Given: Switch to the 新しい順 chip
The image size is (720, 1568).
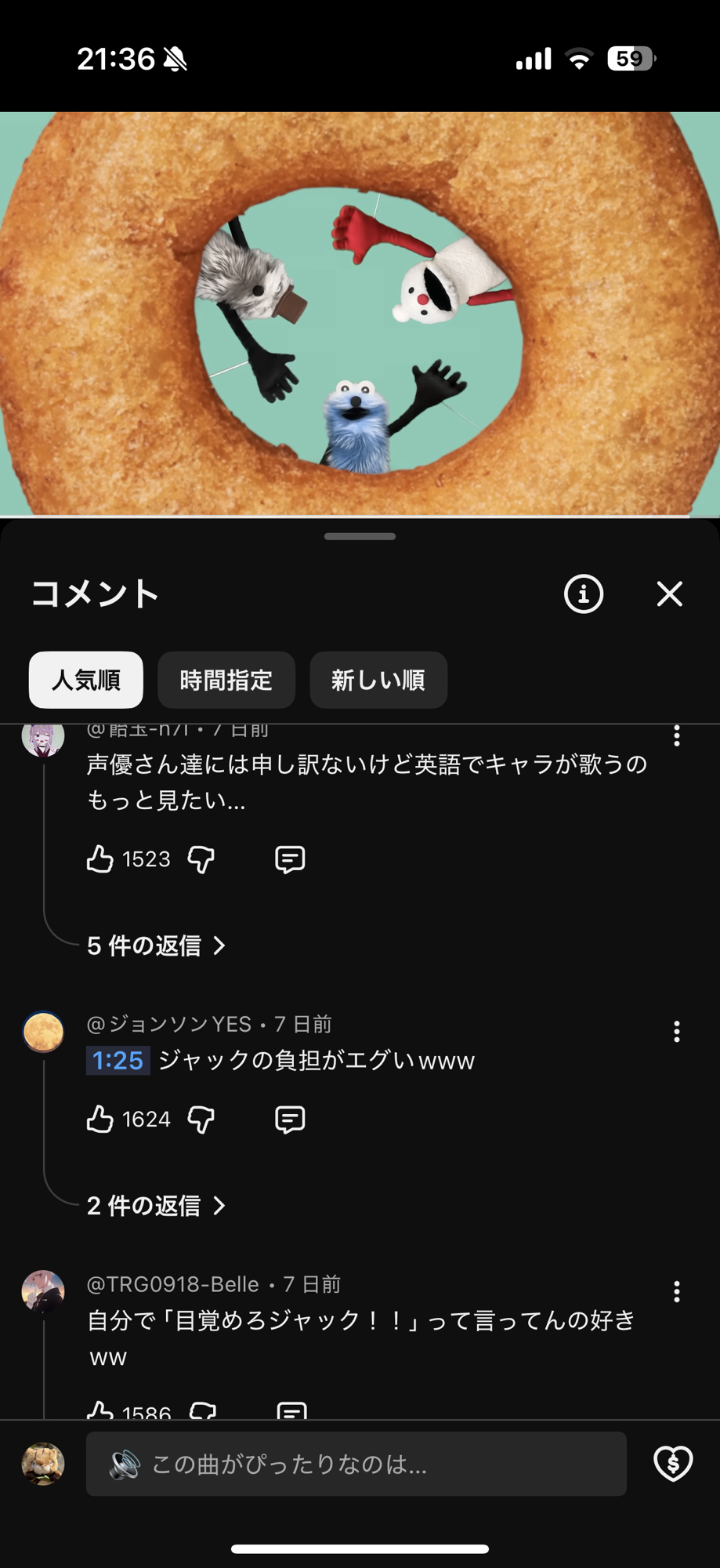Looking at the screenshot, I should tap(378, 680).
